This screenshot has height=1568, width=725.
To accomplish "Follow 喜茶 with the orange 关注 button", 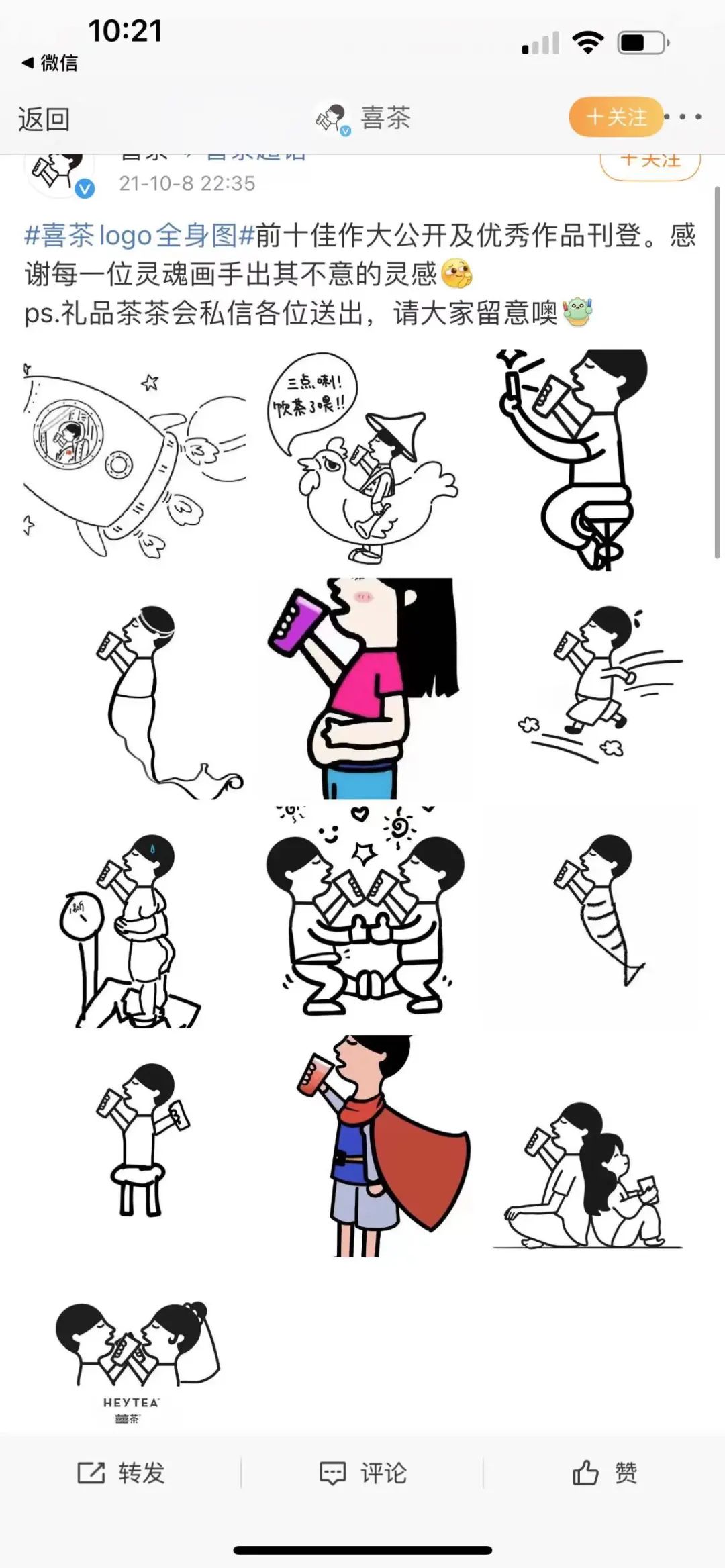I will (616, 117).
